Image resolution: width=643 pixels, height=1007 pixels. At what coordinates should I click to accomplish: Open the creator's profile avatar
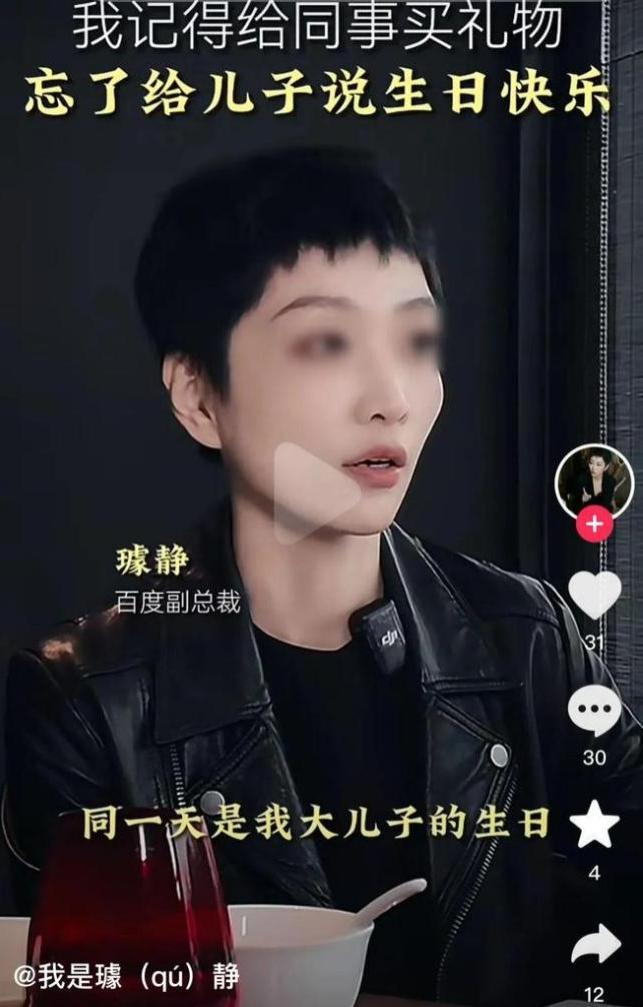tap(594, 481)
